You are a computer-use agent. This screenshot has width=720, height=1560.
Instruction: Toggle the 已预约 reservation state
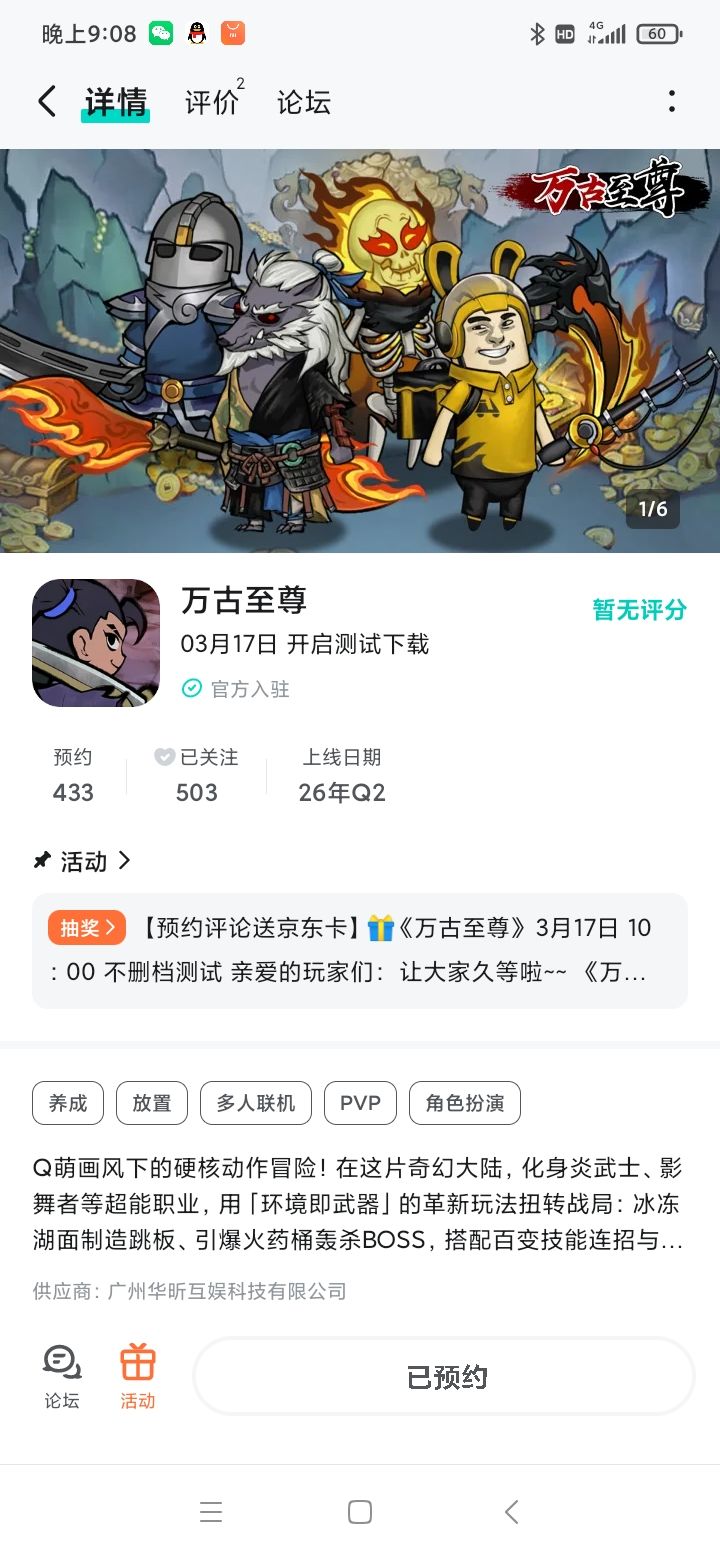point(442,1376)
